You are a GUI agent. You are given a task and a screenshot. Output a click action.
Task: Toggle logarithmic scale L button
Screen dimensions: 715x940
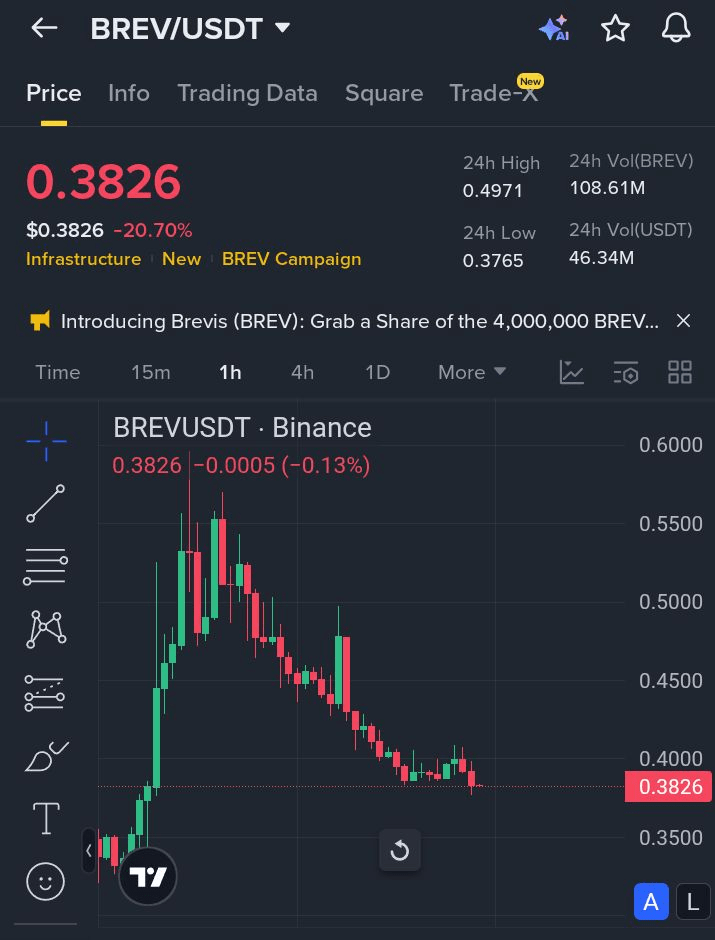click(692, 903)
